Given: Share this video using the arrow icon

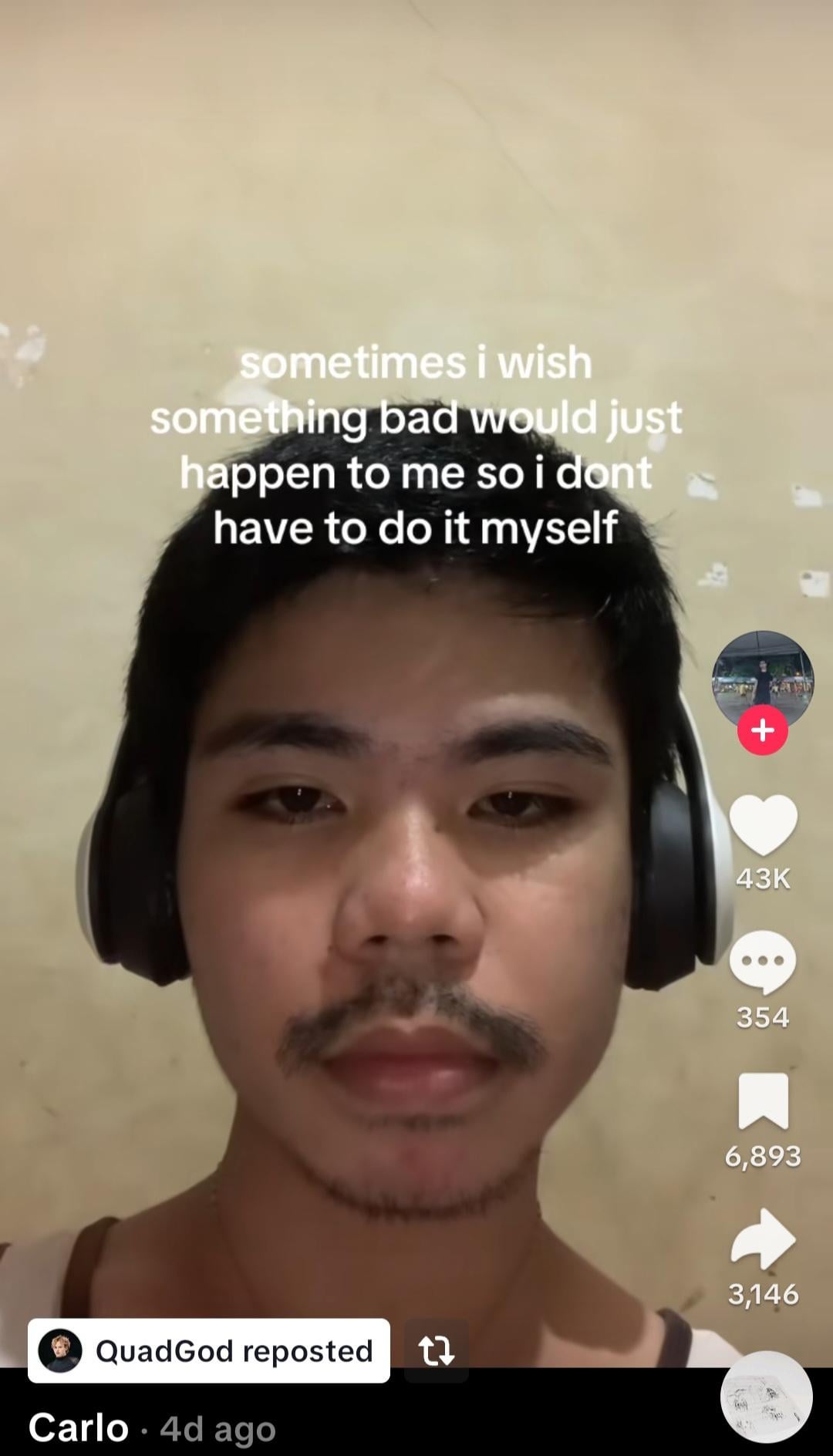Looking at the screenshot, I should (x=763, y=1239).
